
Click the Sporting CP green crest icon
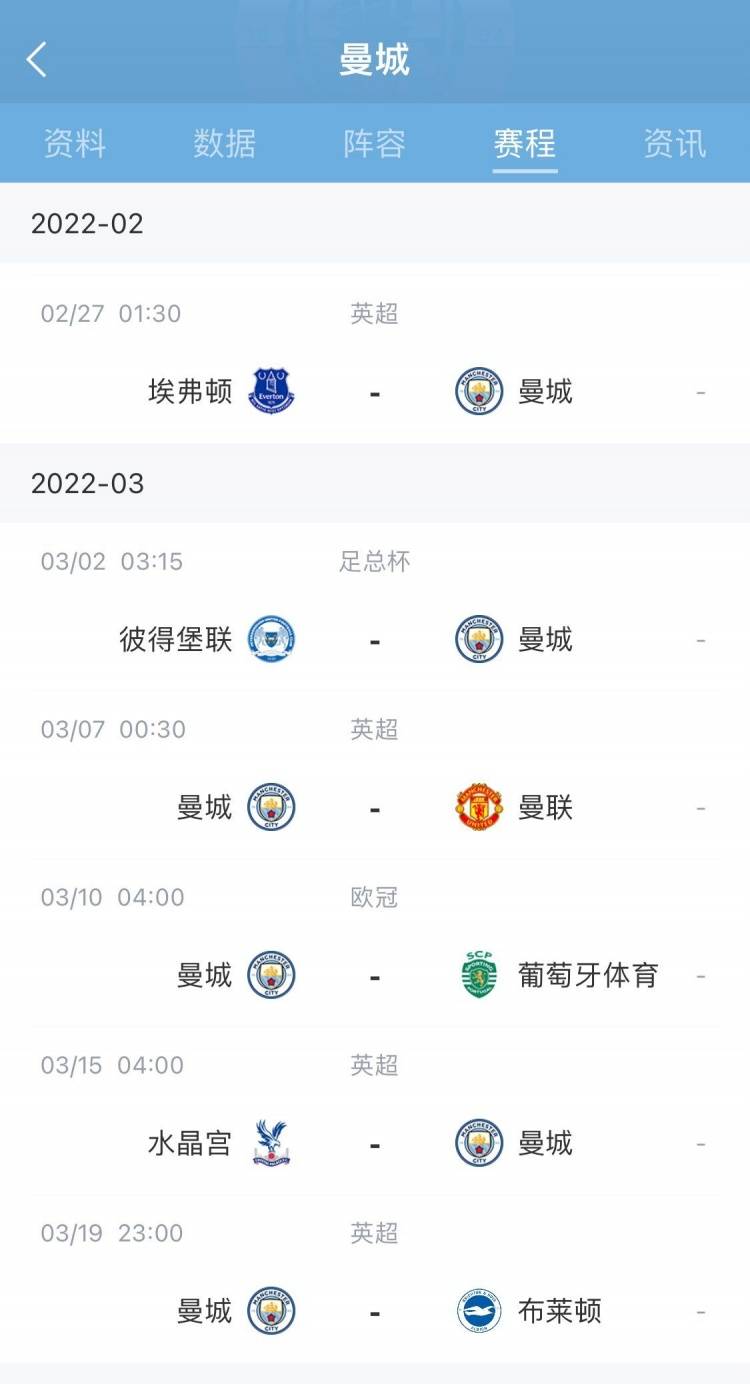coord(477,973)
